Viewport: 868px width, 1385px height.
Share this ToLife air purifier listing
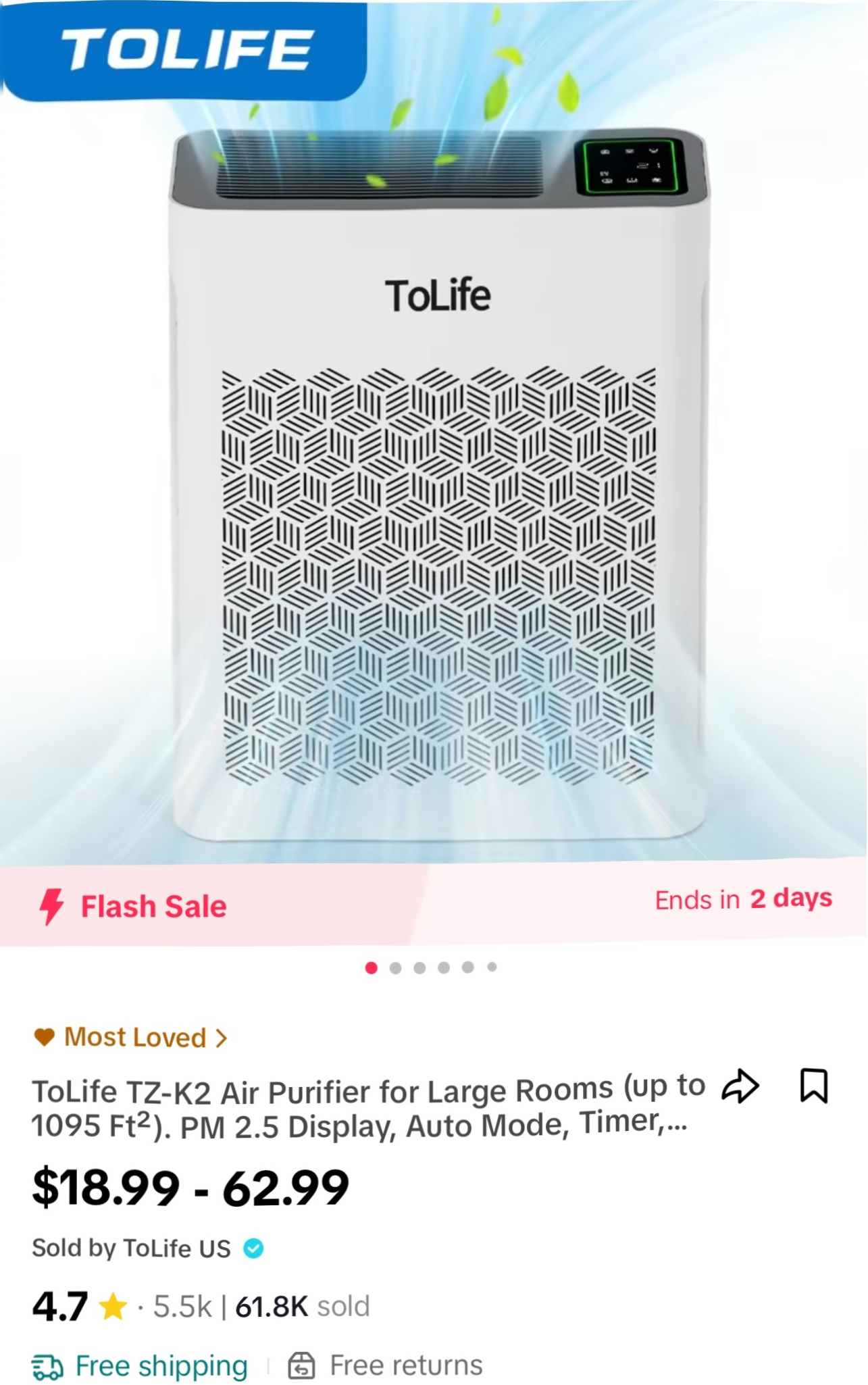click(740, 1086)
